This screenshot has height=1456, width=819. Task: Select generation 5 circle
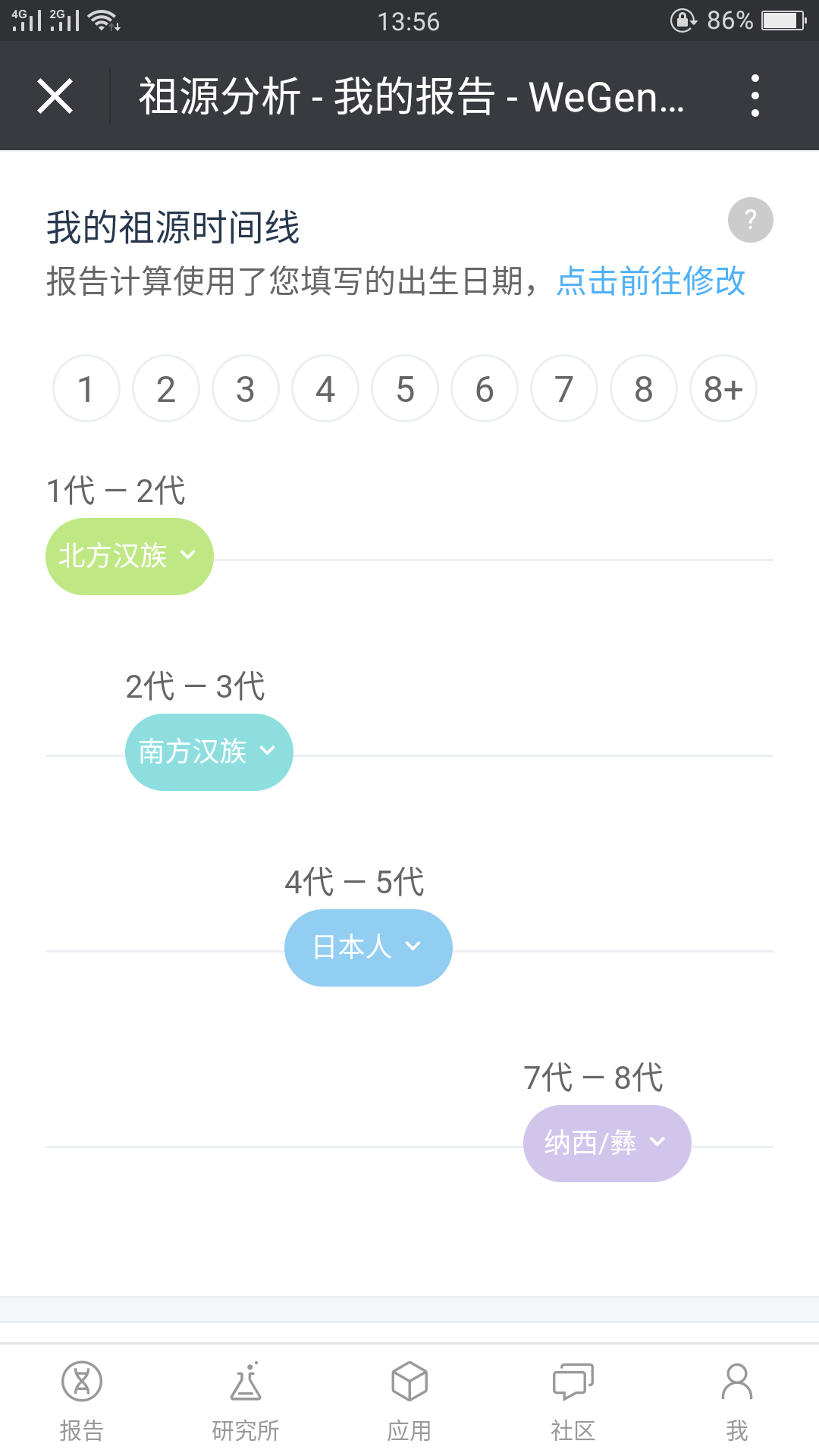click(405, 388)
